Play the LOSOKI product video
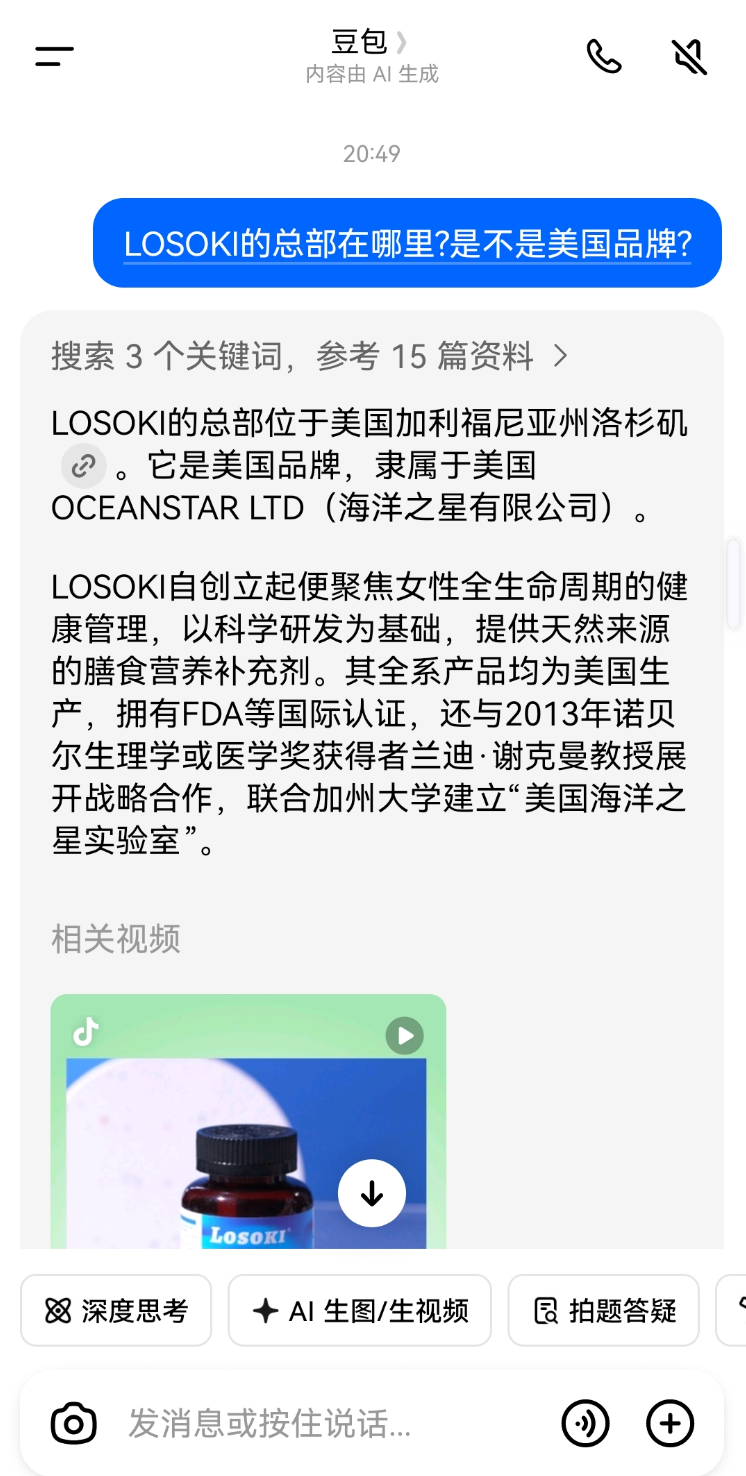746x1476 pixels. [404, 1036]
